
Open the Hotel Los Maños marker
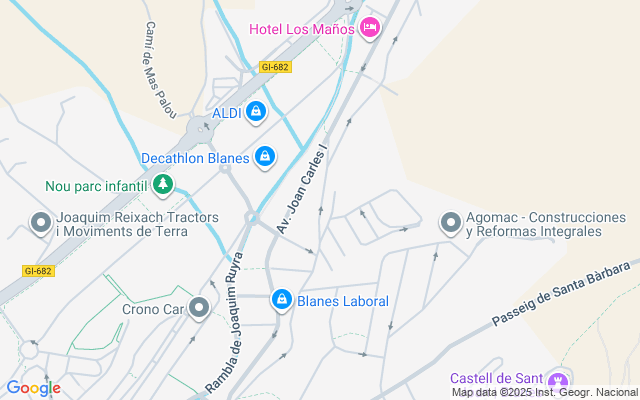click(369, 27)
